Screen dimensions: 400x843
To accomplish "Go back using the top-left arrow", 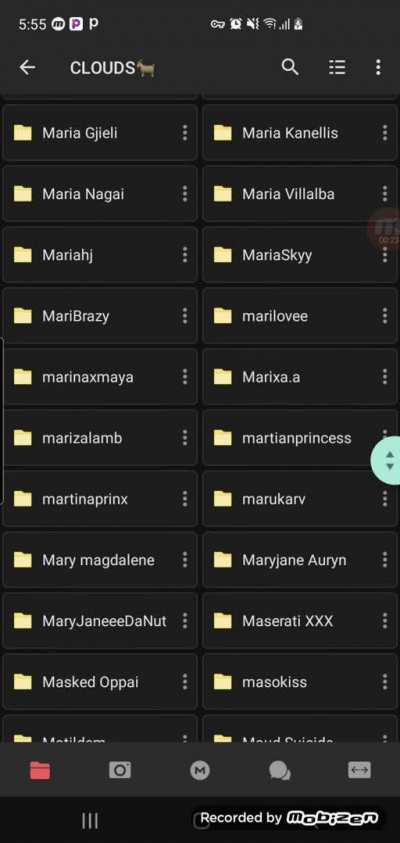I will click(x=27, y=67).
